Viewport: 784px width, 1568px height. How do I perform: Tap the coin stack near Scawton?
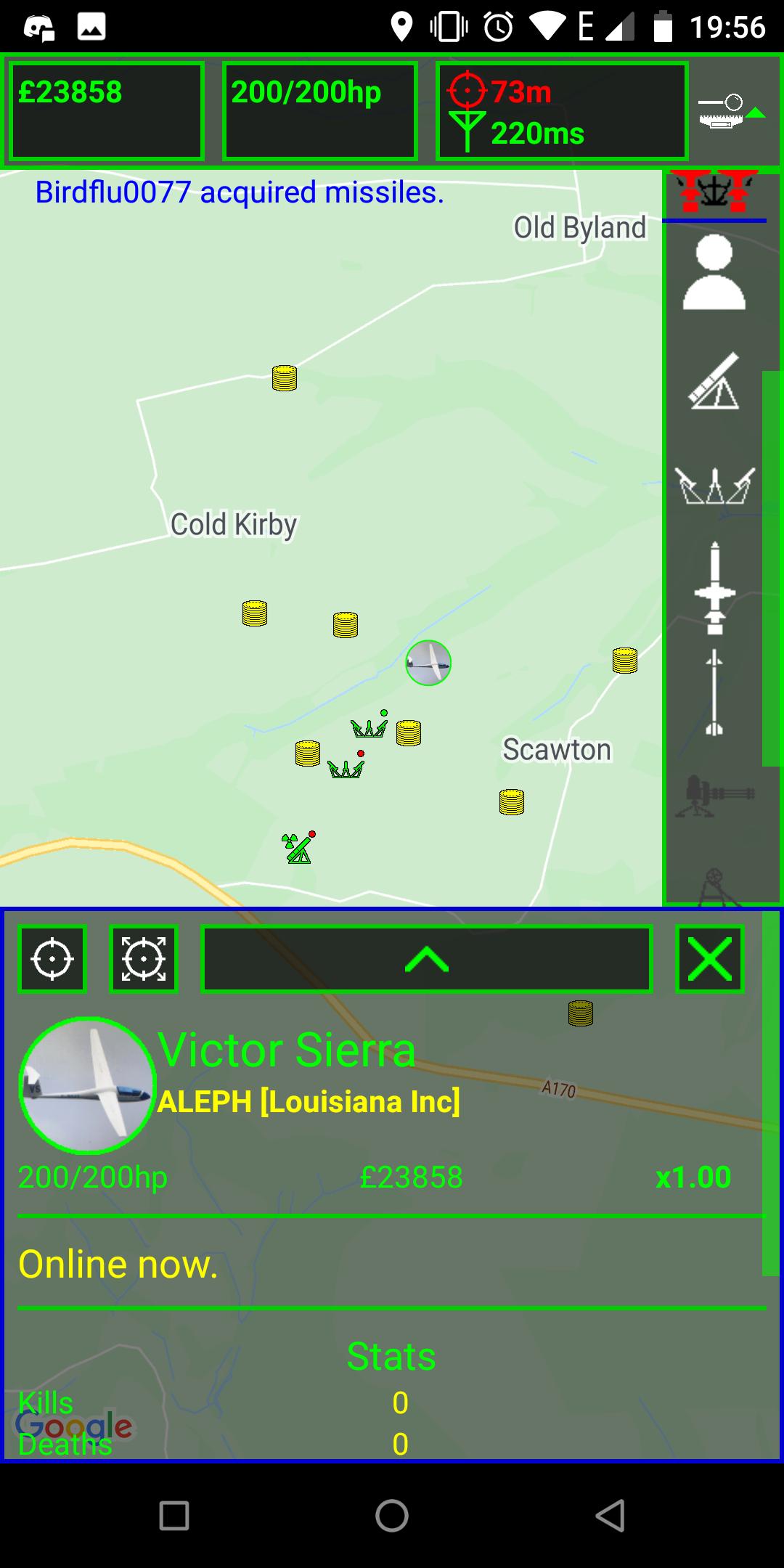[512, 802]
